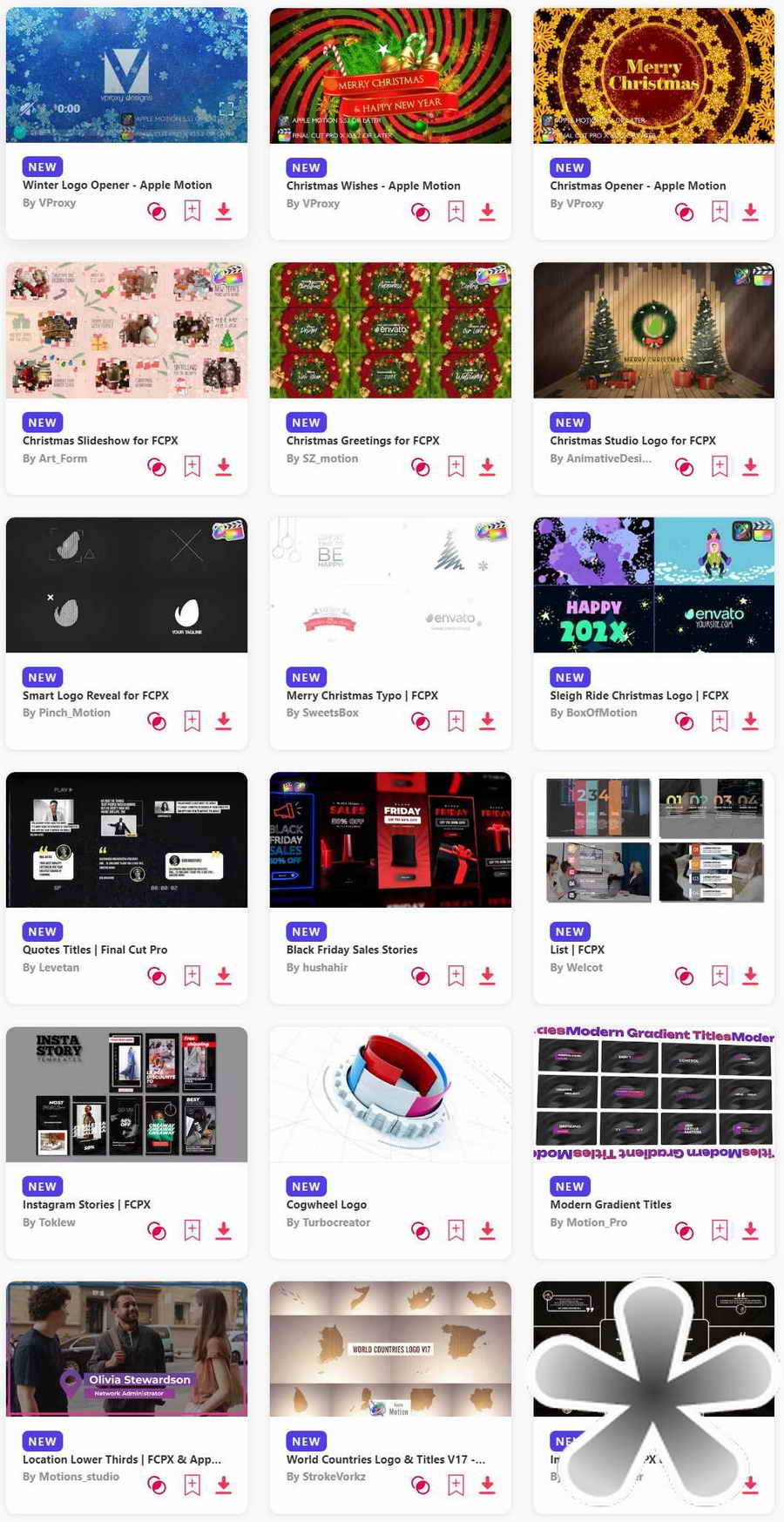
Task: Open Location Lower Thirds item title
Action: coord(121,1459)
